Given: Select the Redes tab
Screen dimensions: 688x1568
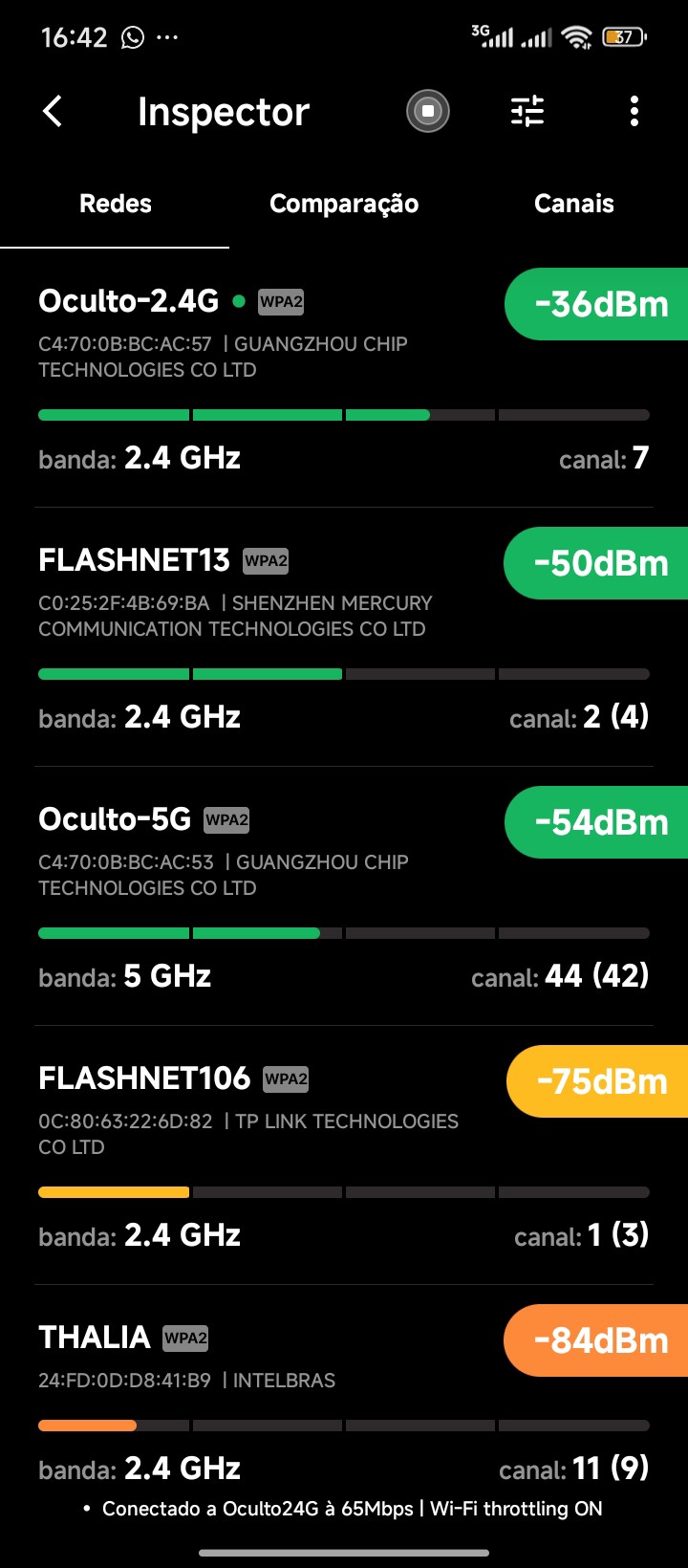Looking at the screenshot, I should tap(115, 204).
